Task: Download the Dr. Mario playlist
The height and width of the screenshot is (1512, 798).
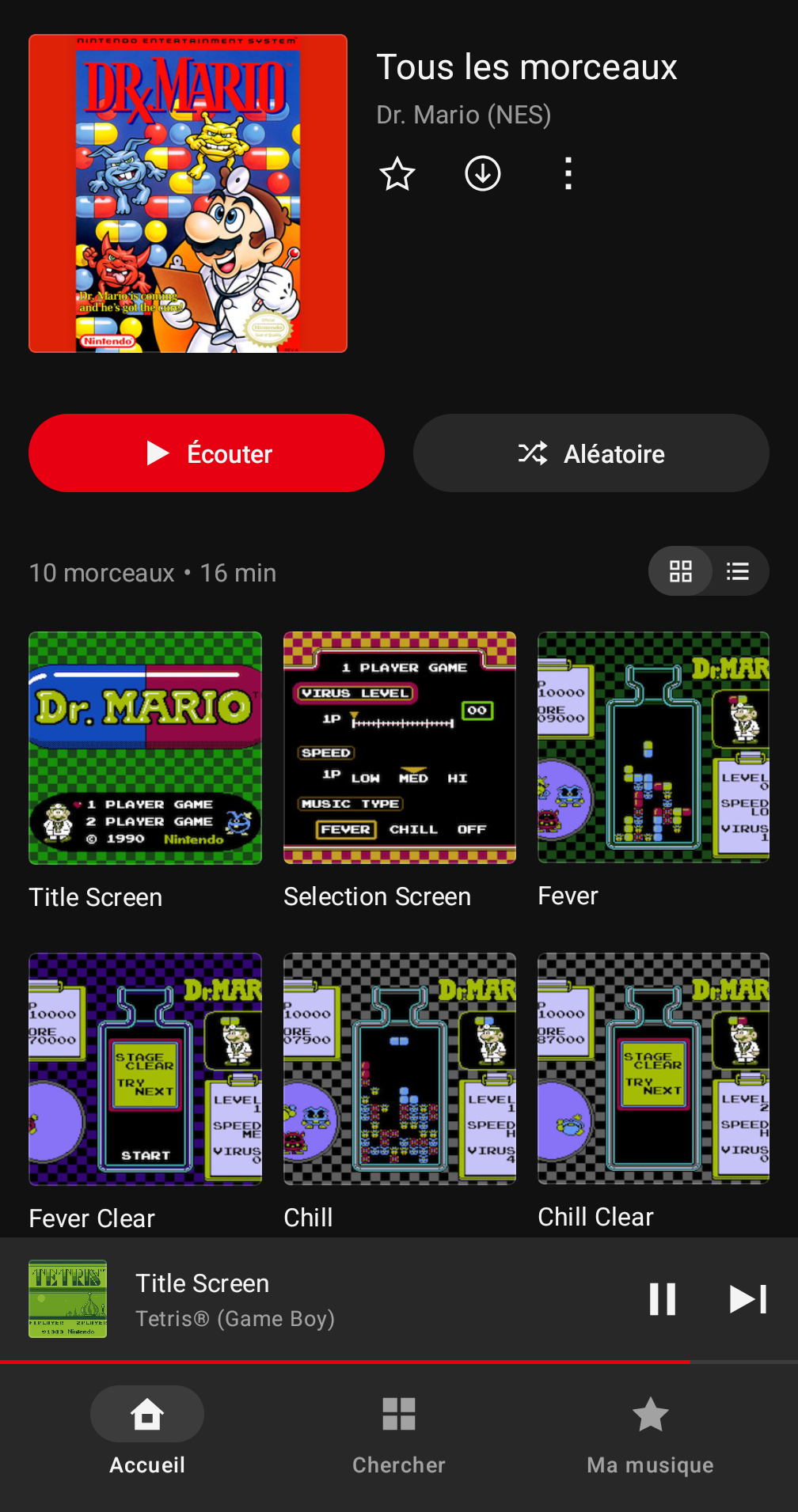Action: tap(483, 174)
